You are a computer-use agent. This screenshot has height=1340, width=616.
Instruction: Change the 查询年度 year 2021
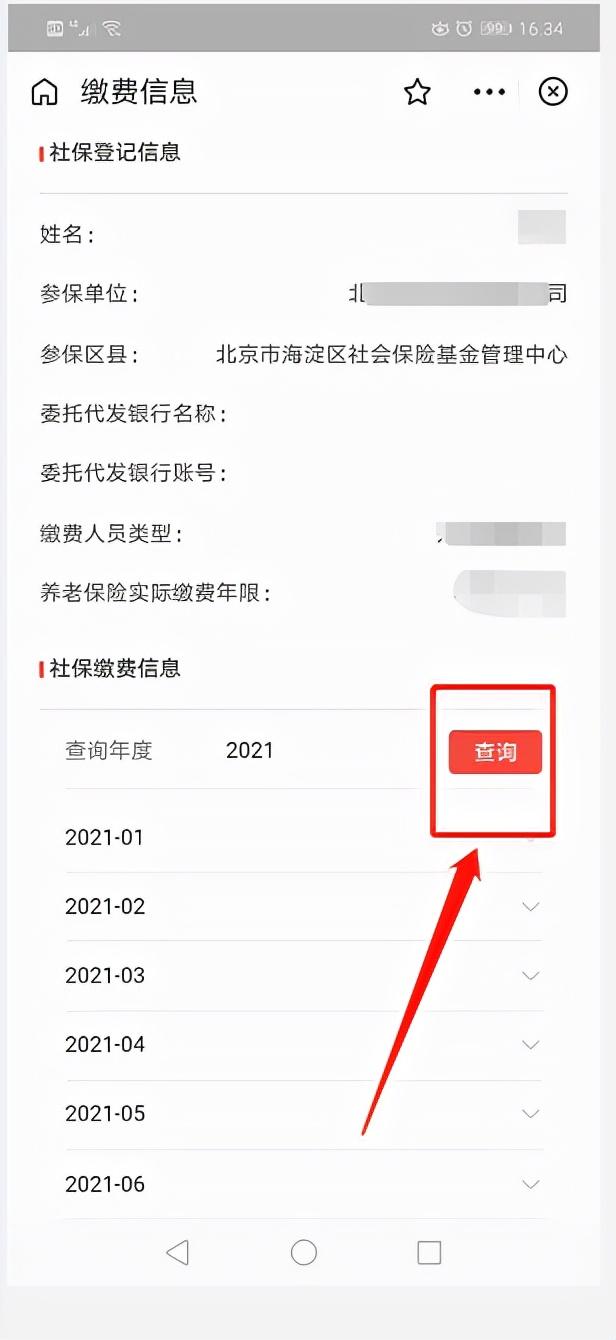click(250, 751)
